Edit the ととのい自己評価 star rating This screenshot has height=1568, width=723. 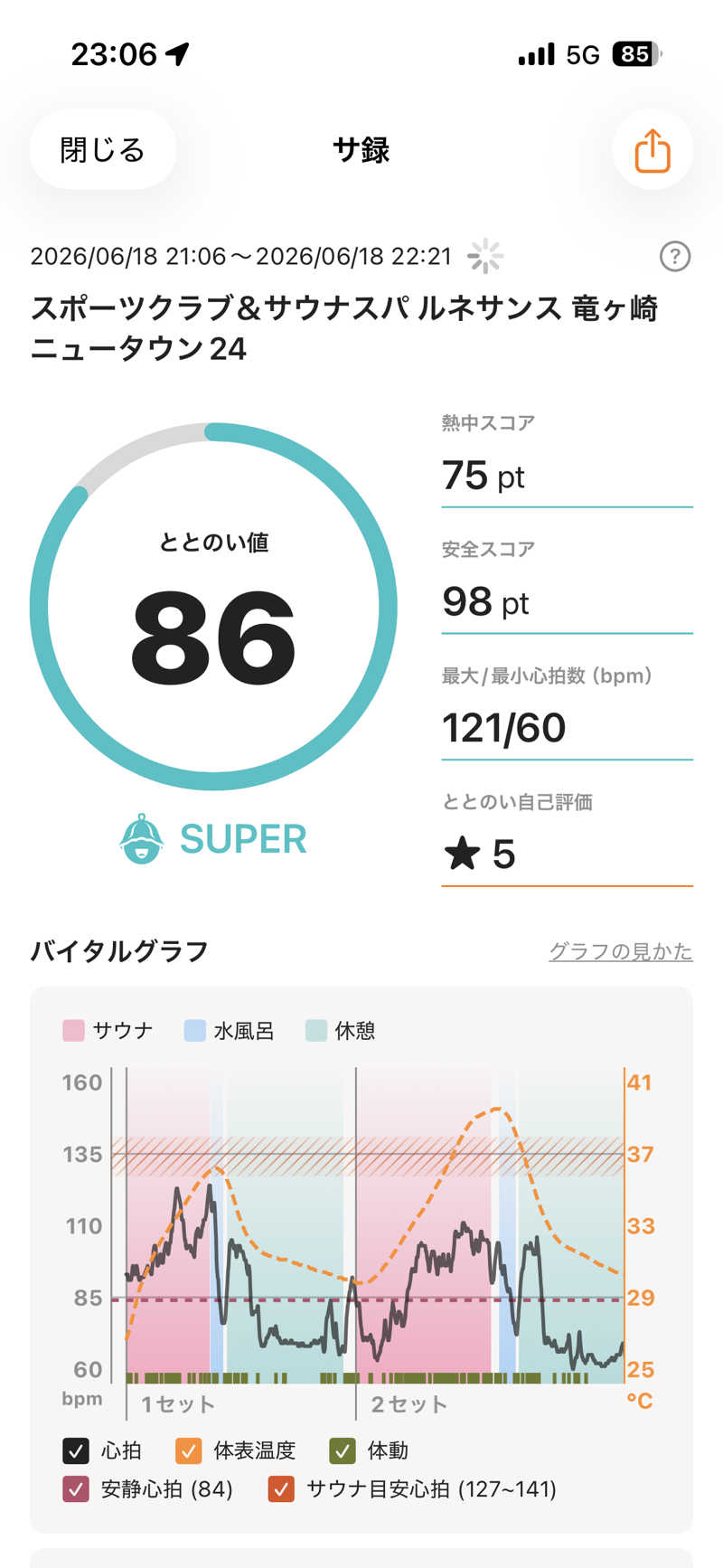(567, 854)
